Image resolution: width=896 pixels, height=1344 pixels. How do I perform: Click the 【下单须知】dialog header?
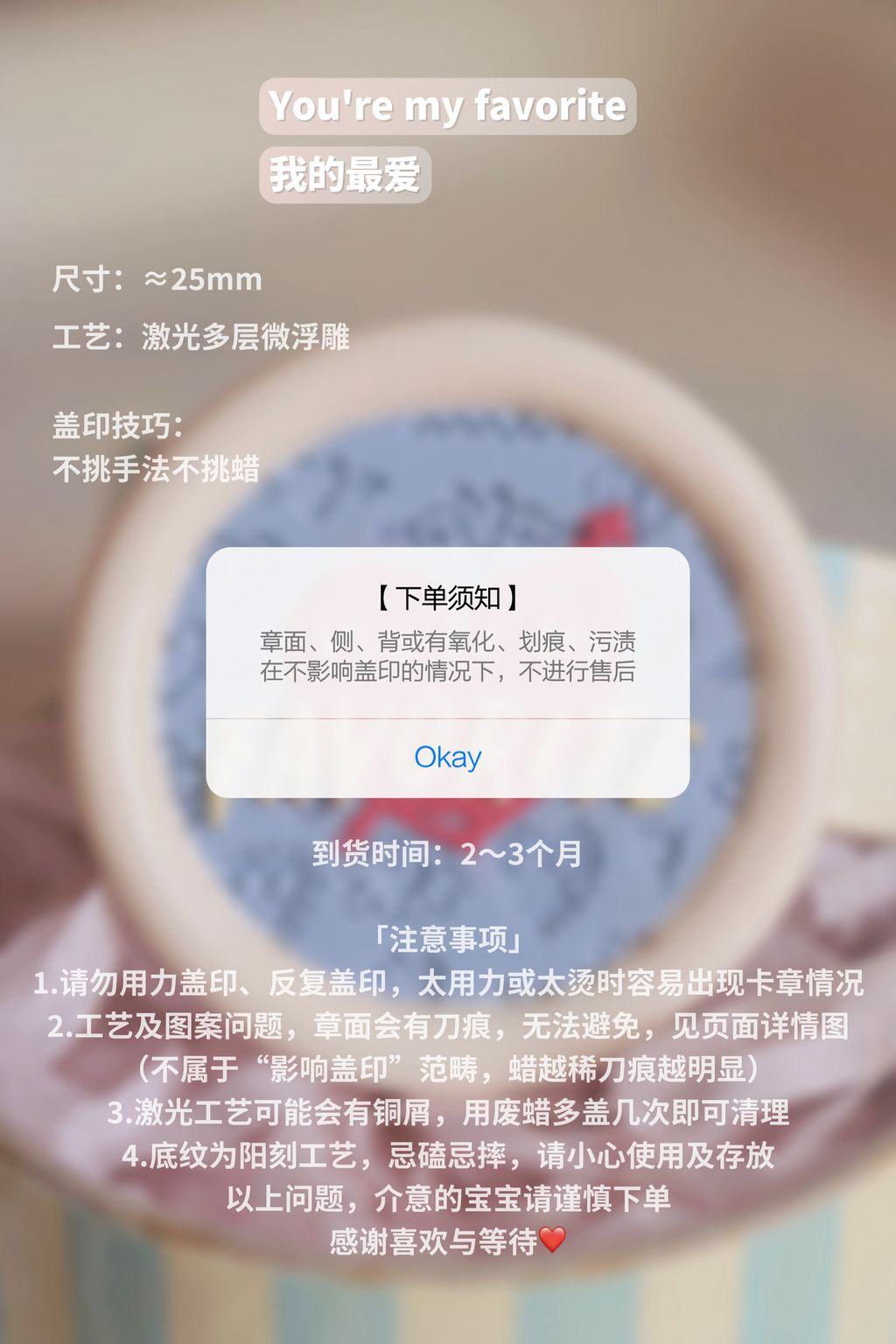447,598
